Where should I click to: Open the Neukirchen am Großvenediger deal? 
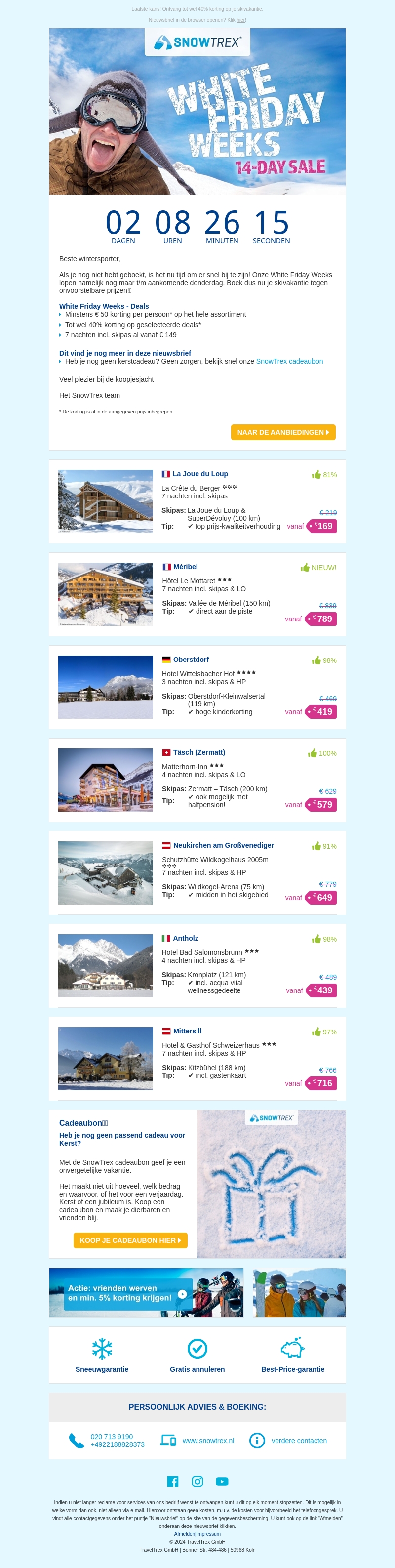[223, 845]
